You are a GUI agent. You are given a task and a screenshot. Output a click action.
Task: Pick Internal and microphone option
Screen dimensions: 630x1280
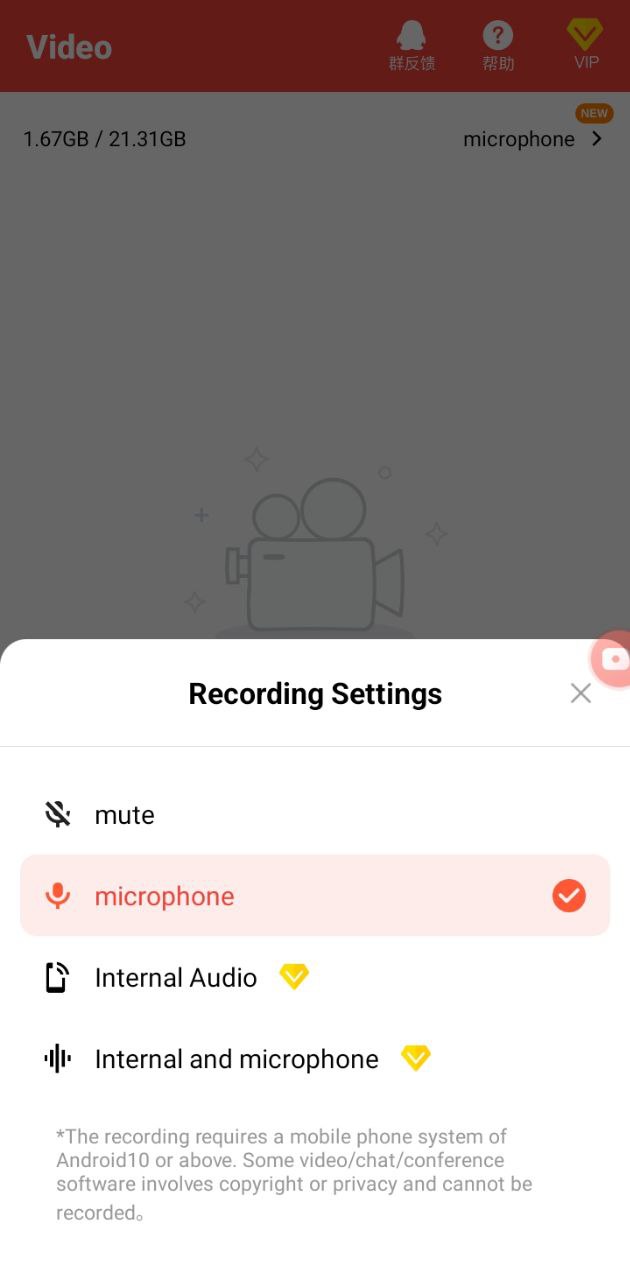[x=236, y=1060]
